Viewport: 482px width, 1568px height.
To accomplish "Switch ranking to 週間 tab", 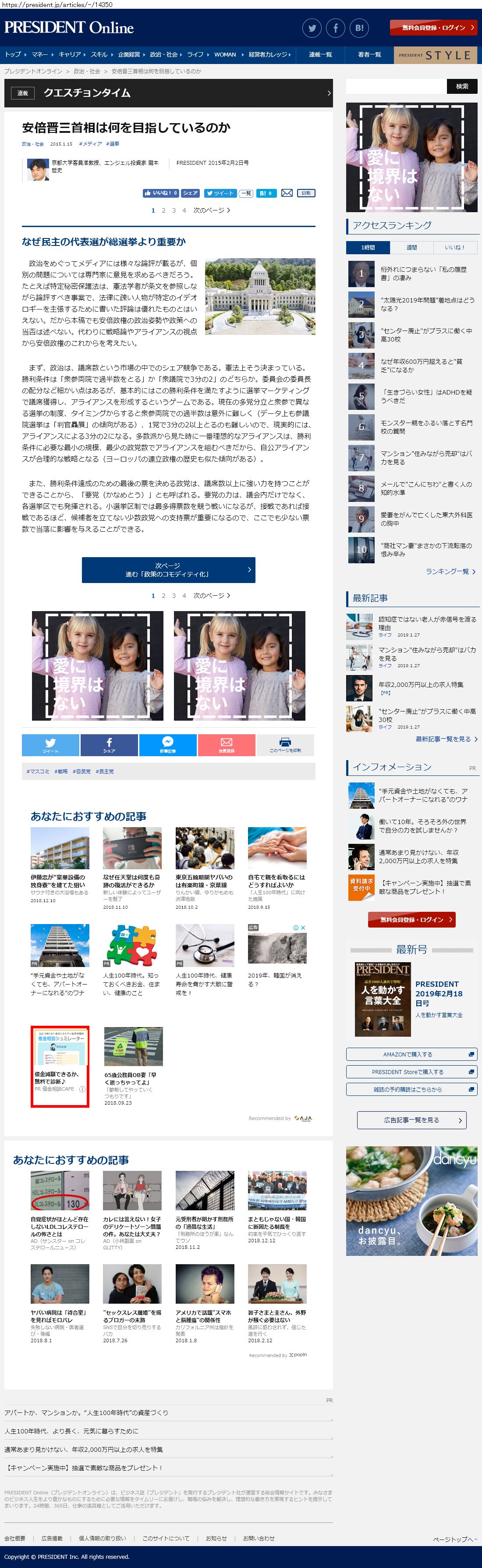I will point(412,248).
